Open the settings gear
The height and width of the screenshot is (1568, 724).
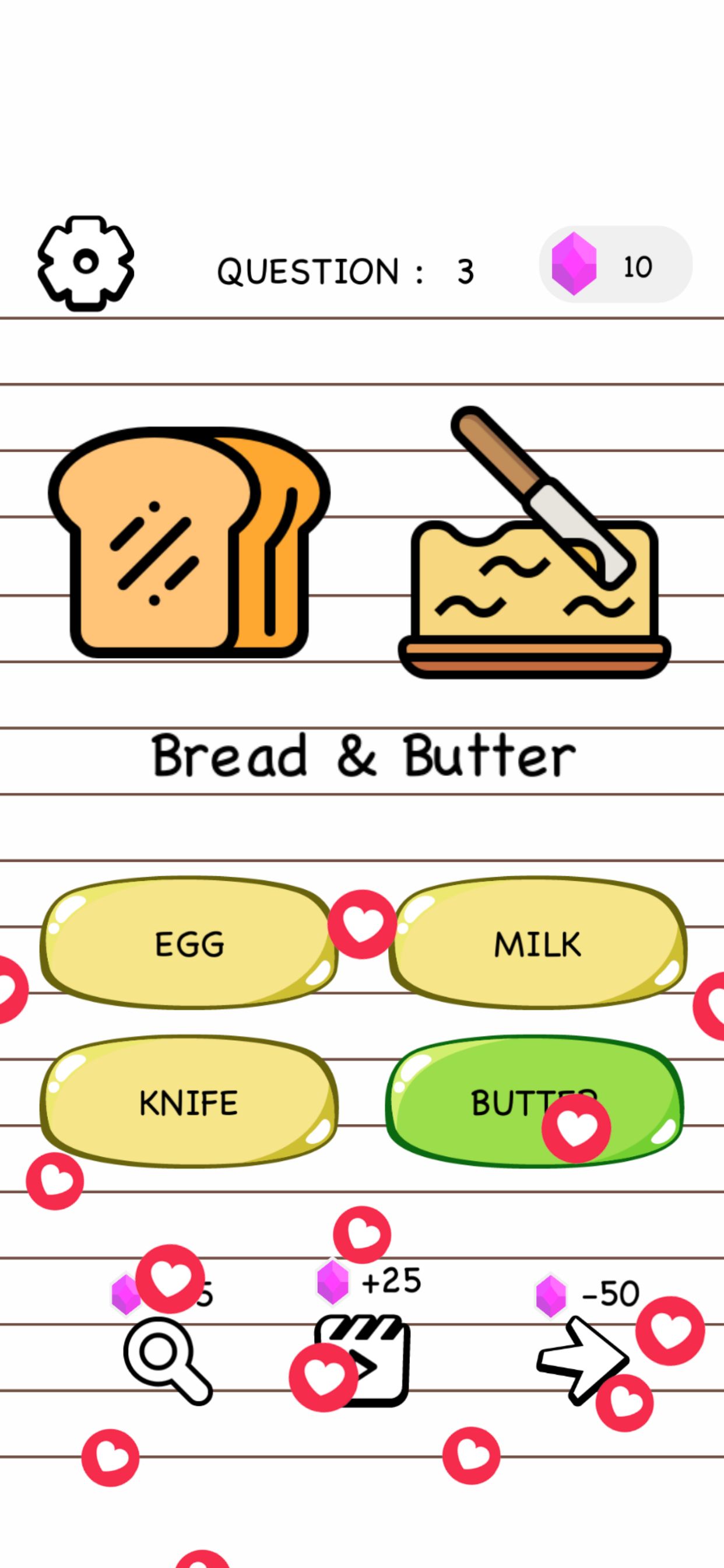click(86, 263)
